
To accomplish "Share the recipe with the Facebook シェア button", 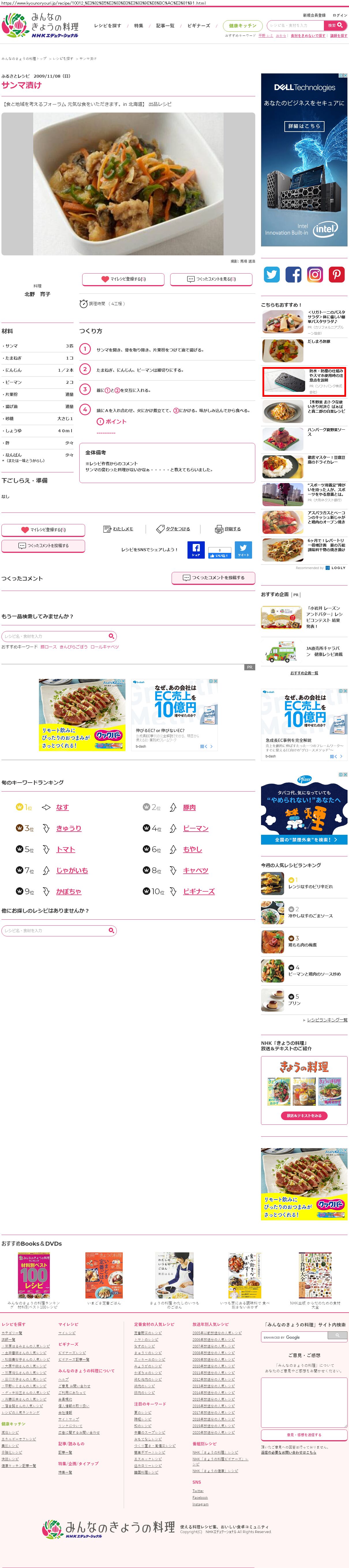I will click(196, 549).
